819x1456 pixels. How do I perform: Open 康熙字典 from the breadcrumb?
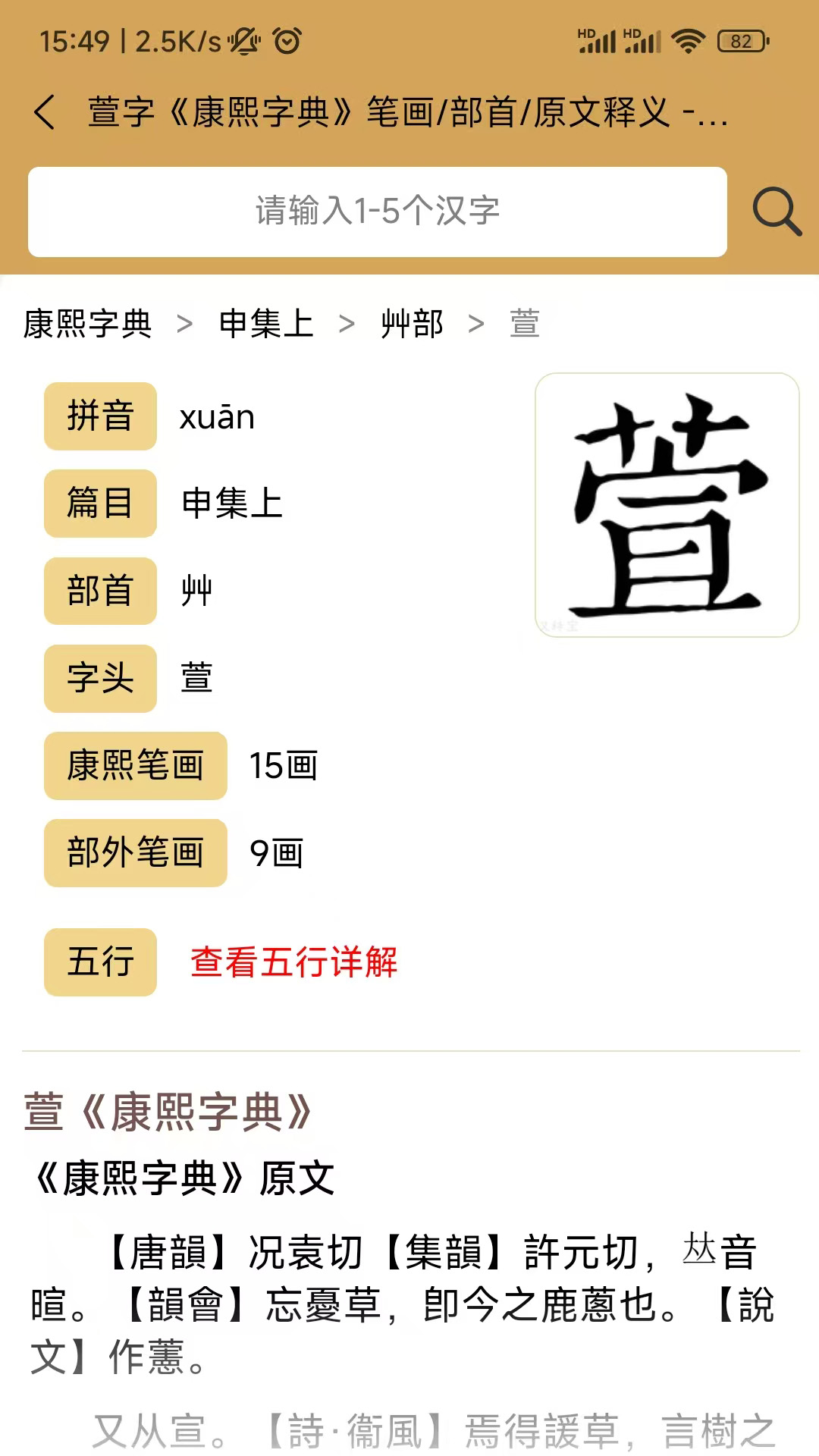(x=86, y=324)
